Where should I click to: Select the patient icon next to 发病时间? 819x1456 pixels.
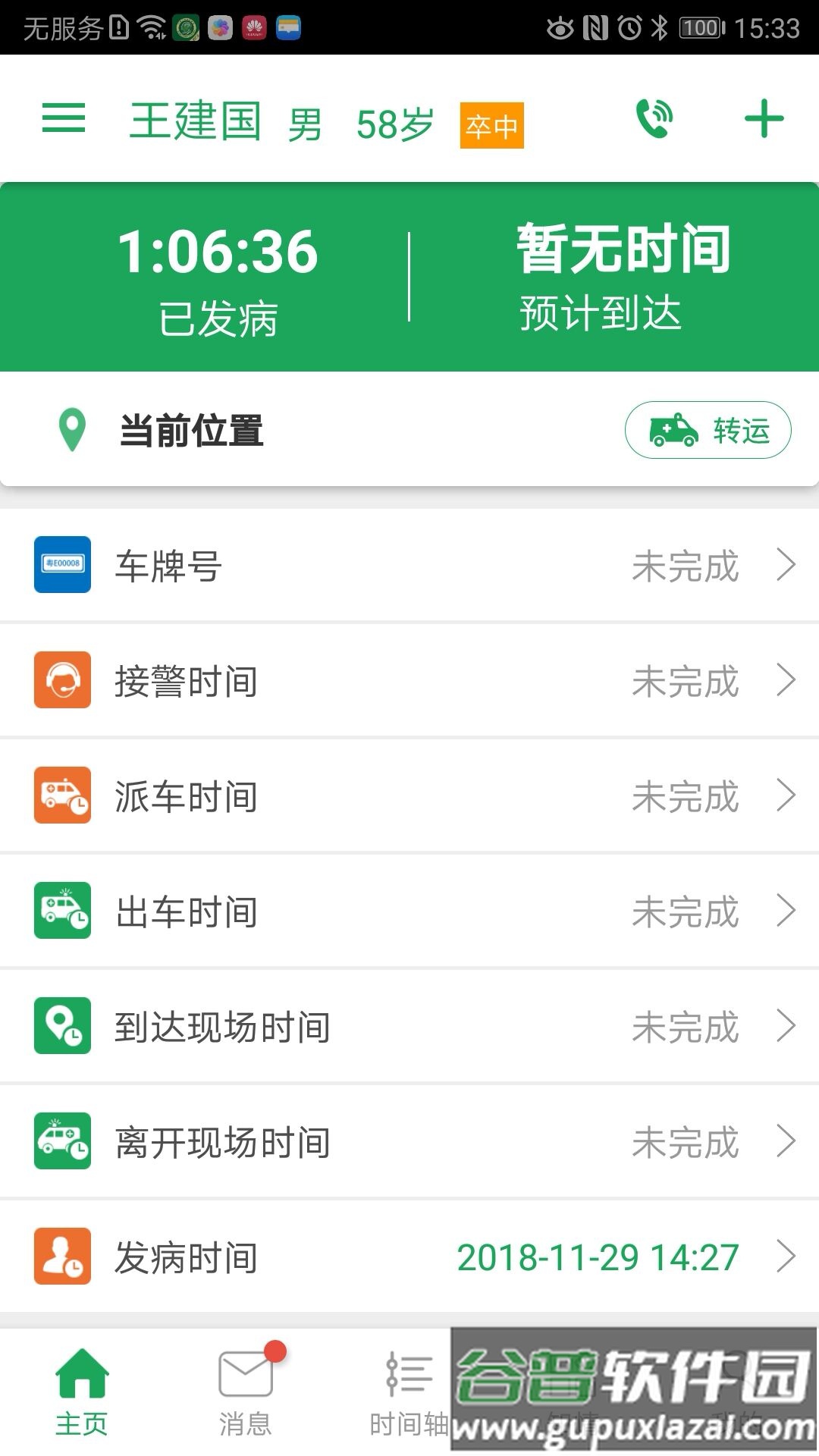(61, 1257)
